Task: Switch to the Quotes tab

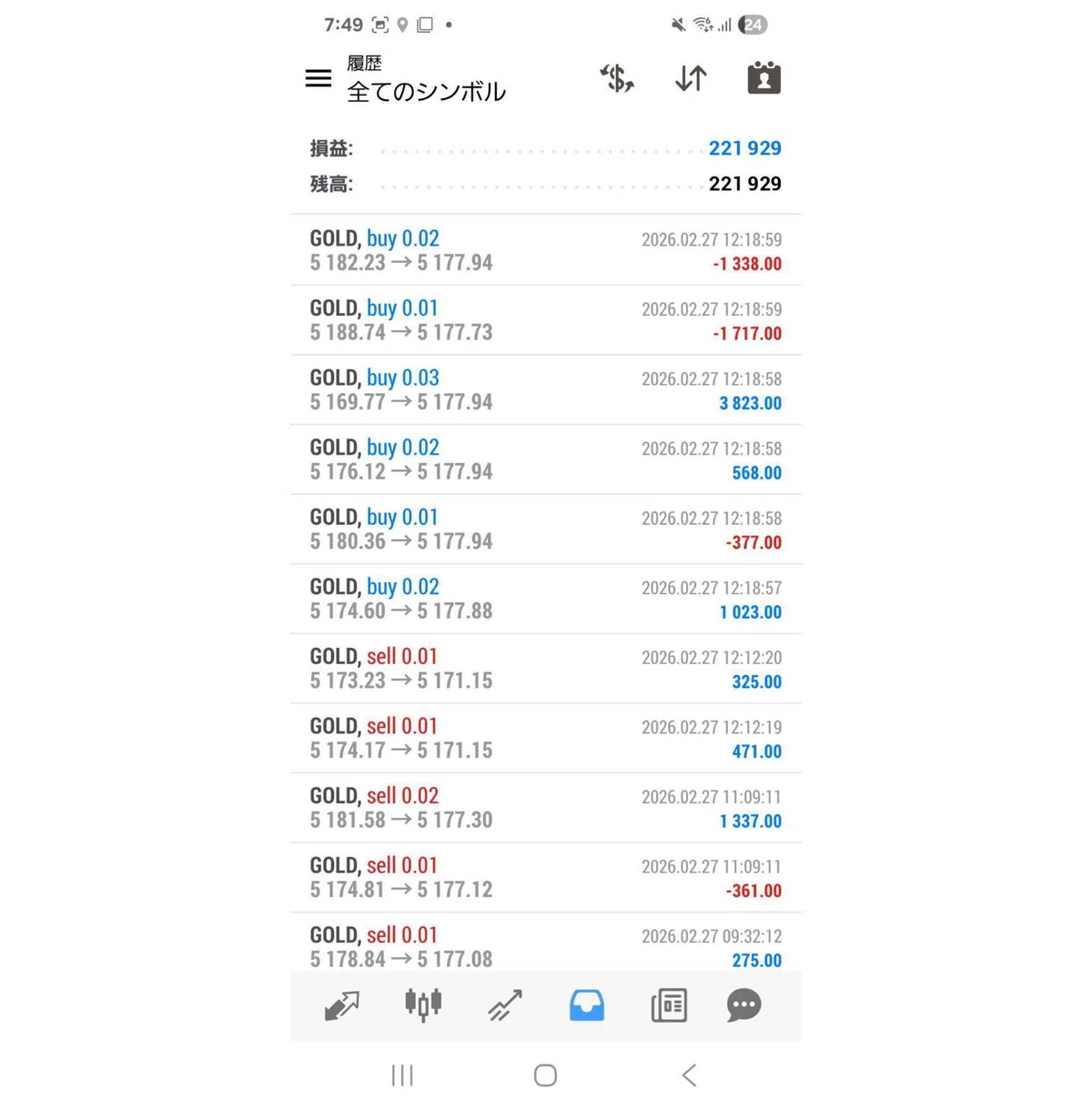Action: coord(342,1005)
